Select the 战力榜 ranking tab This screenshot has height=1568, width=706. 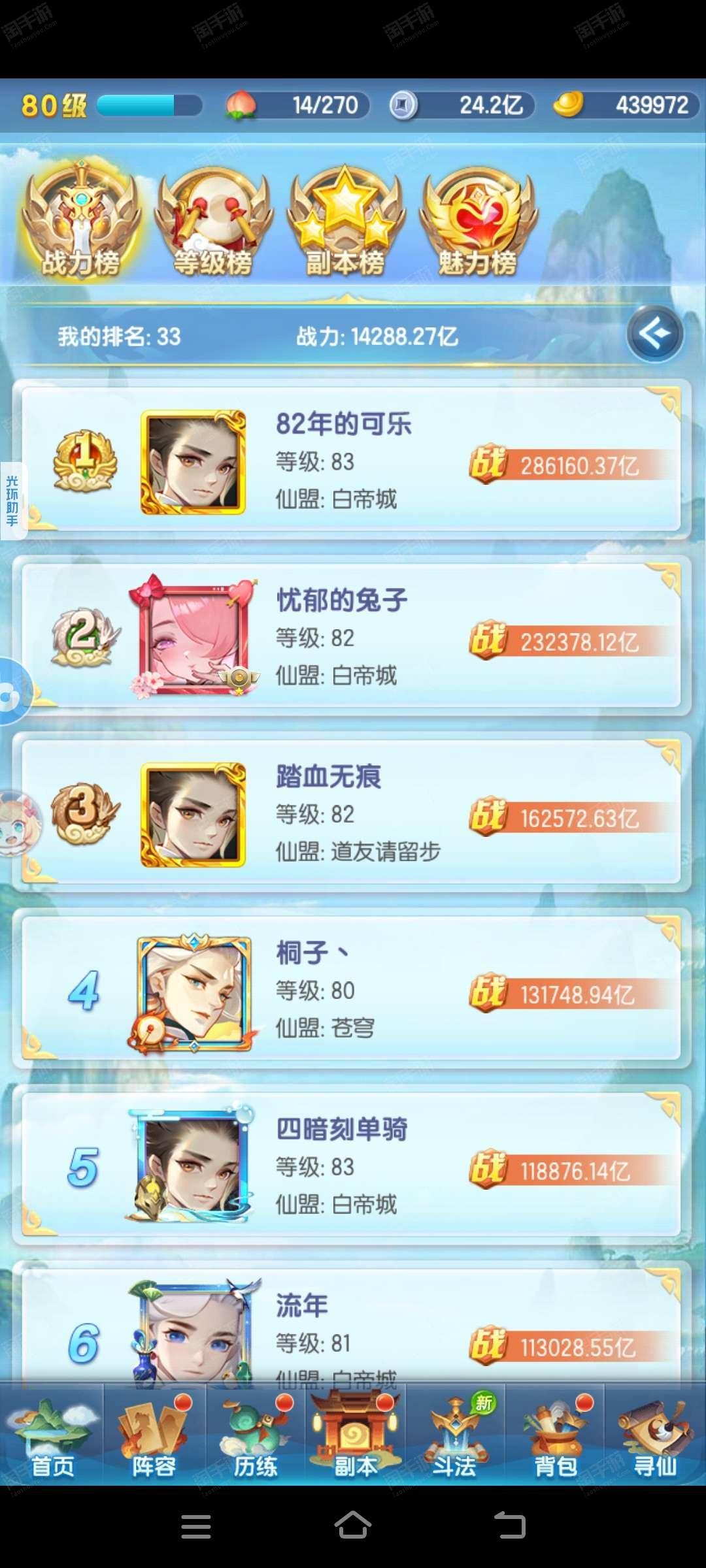81,220
